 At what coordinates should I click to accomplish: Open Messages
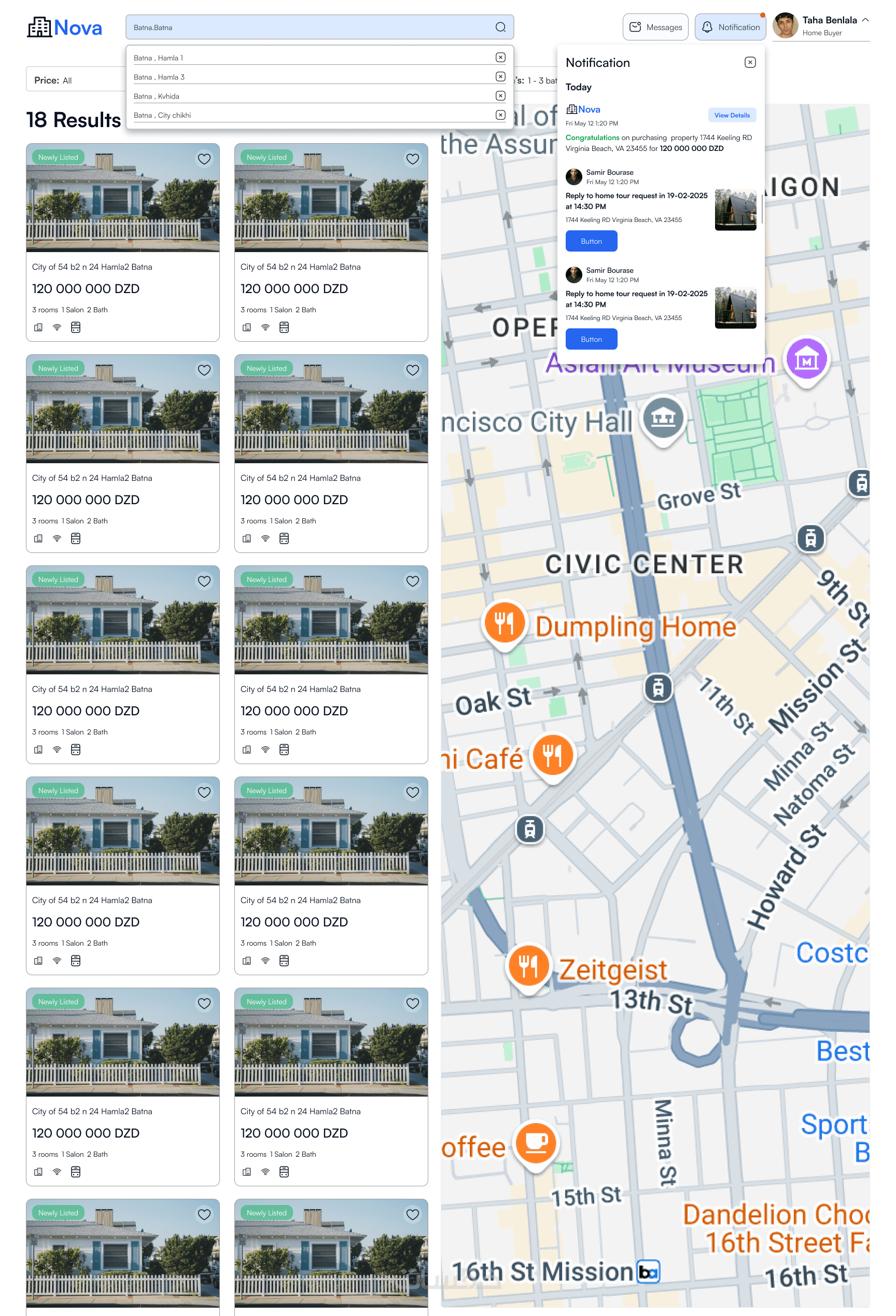point(655,27)
